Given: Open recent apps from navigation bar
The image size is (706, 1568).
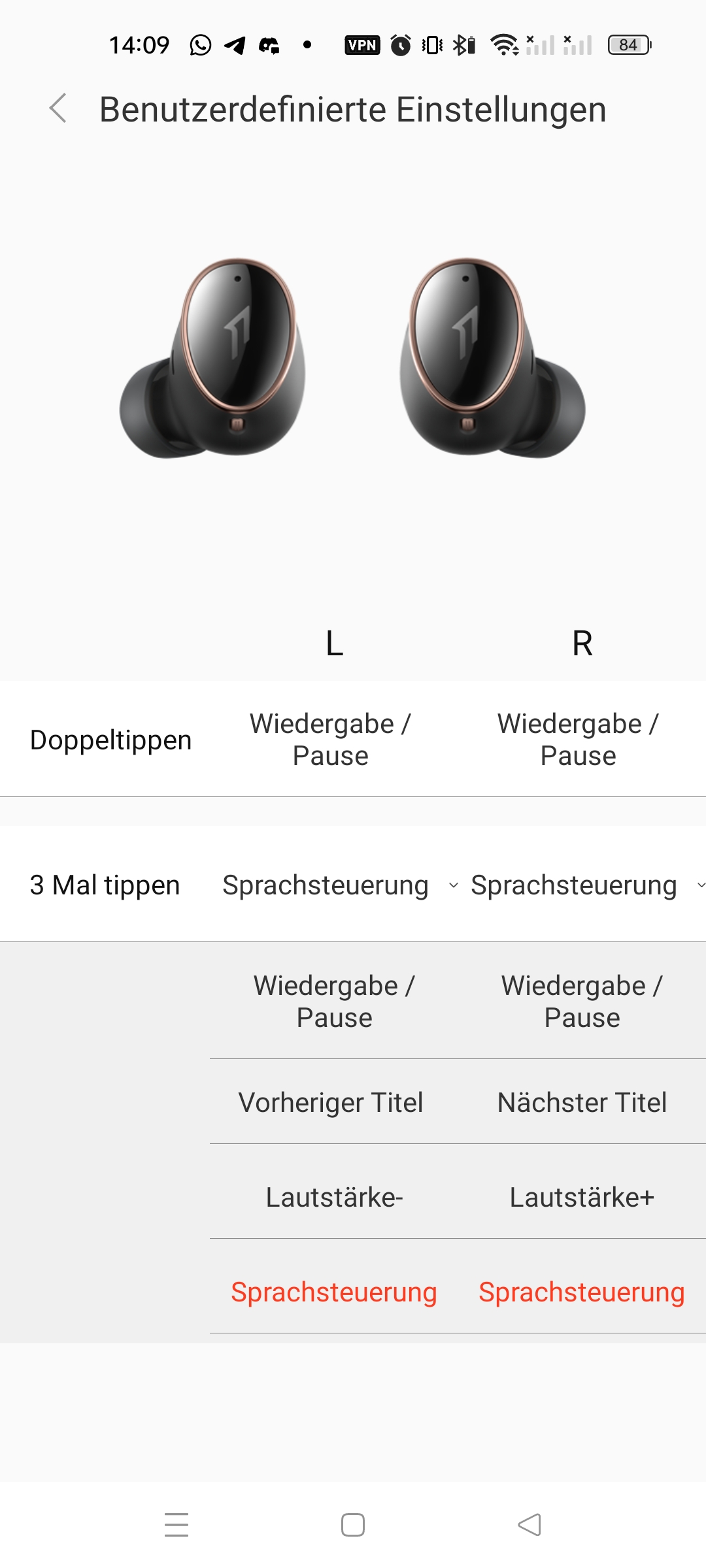Looking at the screenshot, I should (x=176, y=1525).
